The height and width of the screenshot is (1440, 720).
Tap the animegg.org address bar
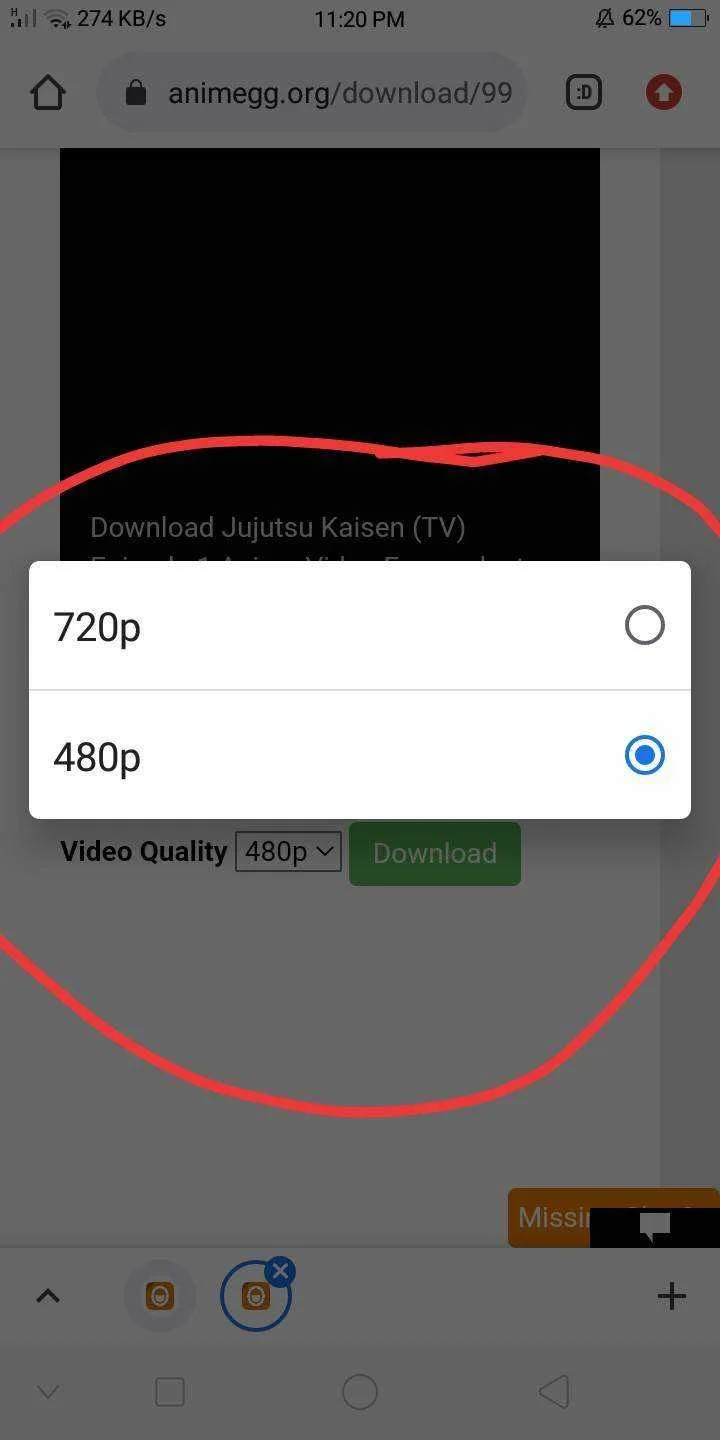click(x=312, y=93)
